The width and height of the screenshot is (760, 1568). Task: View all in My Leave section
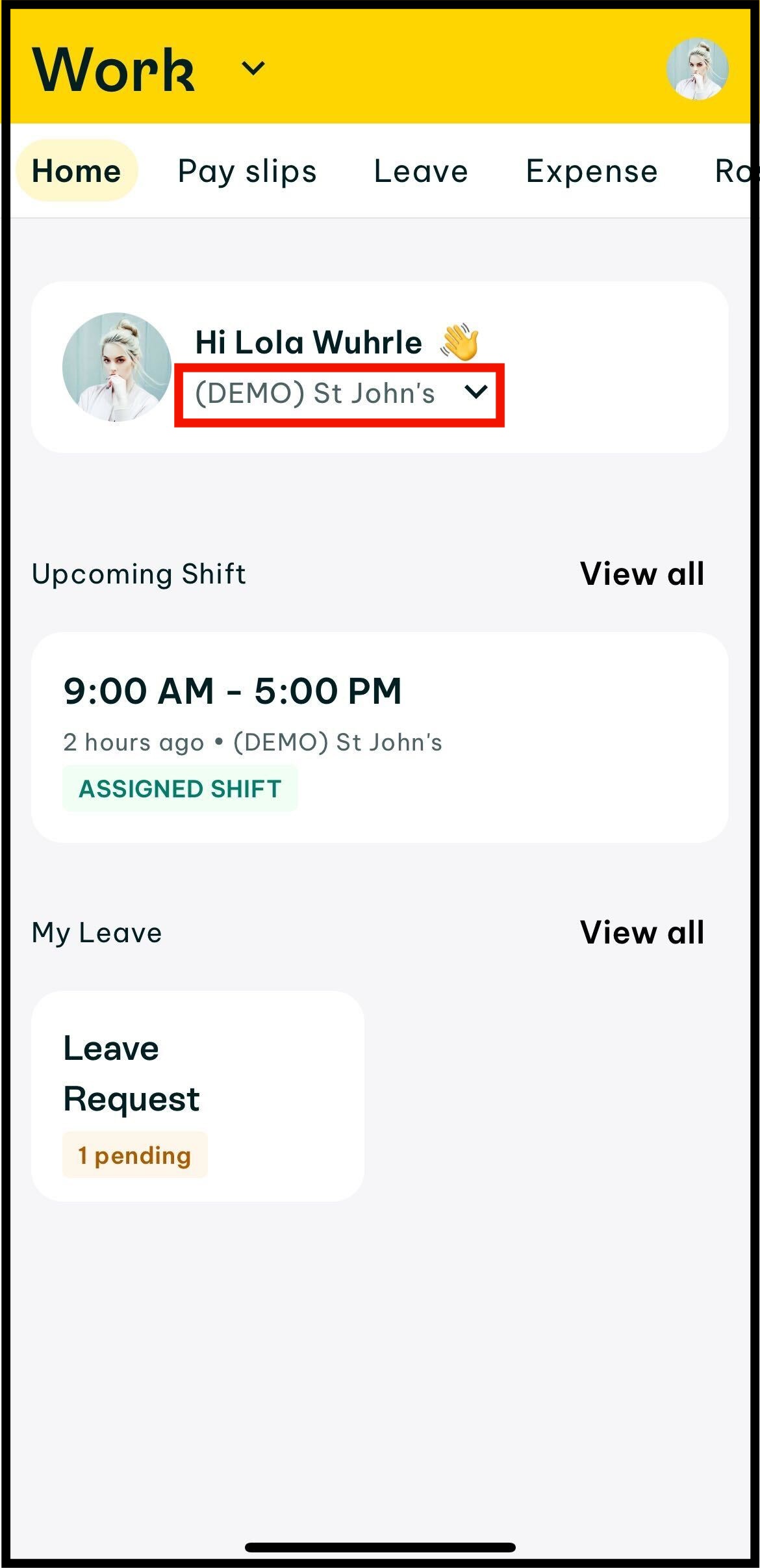(x=642, y=932)
